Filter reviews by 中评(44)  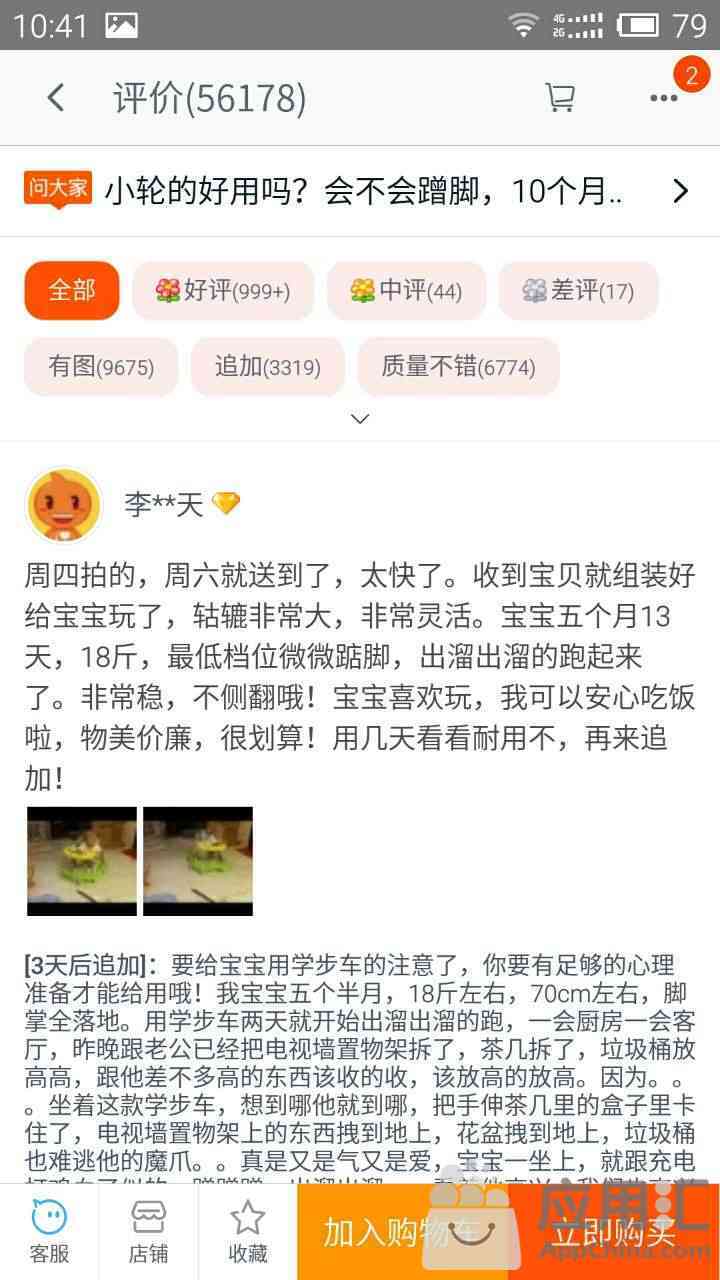(x=406, y=291)
